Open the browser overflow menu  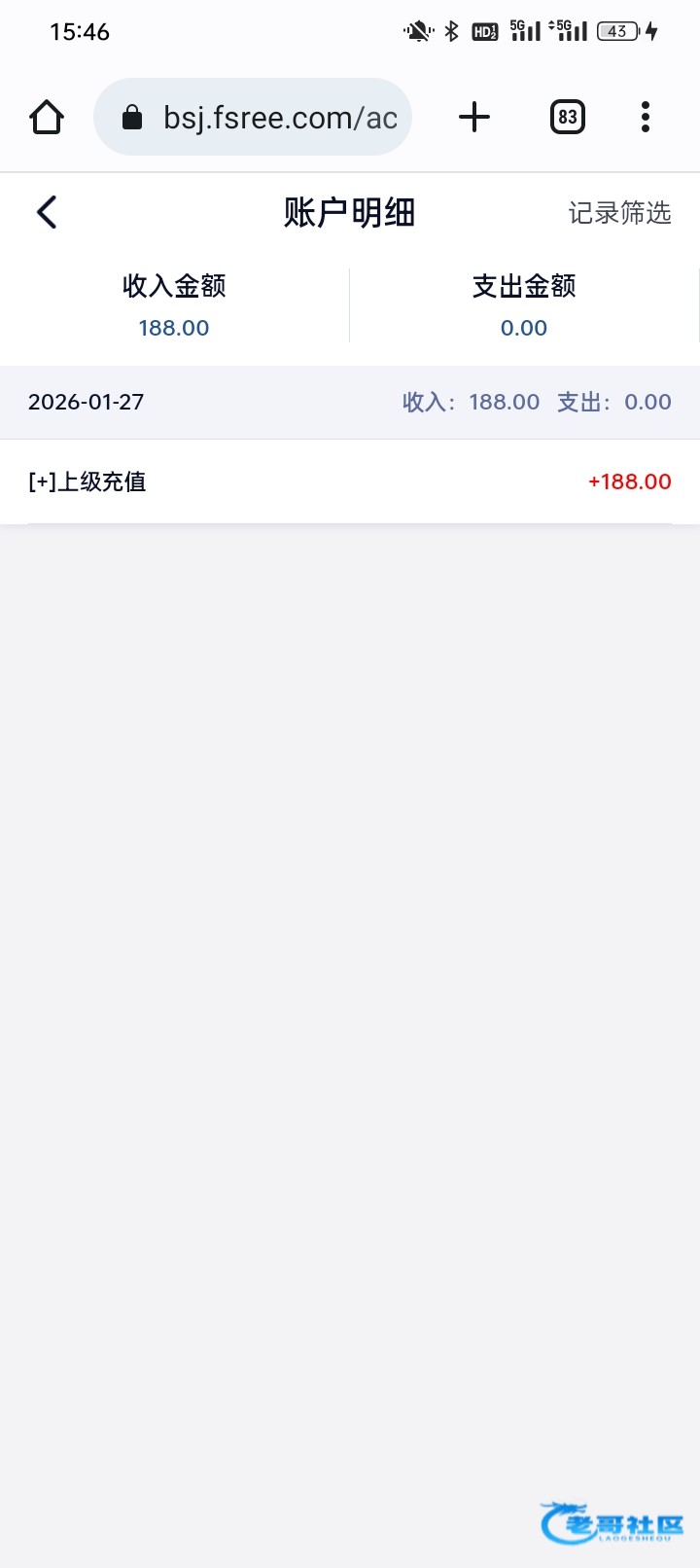click(x=646, y=118)
